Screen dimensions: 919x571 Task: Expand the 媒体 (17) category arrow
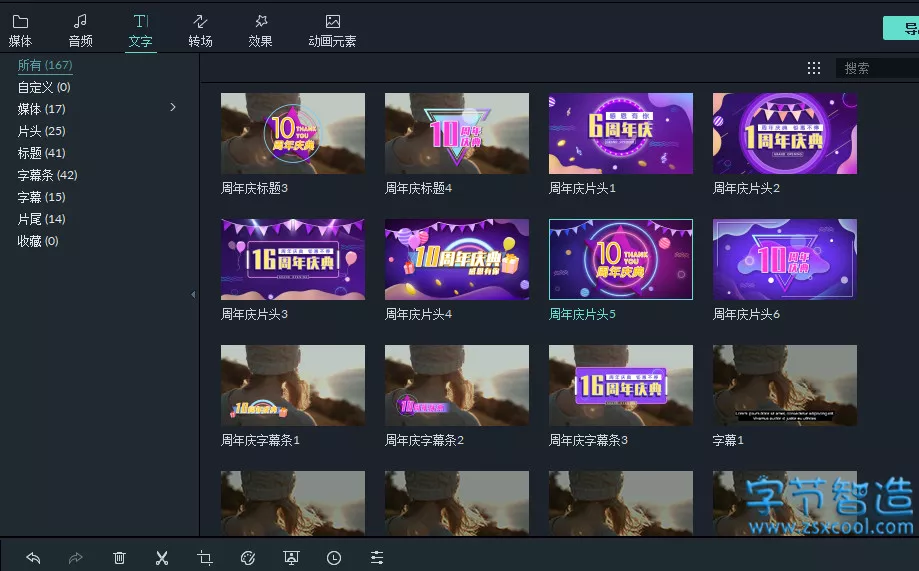(x=173, y=107)
